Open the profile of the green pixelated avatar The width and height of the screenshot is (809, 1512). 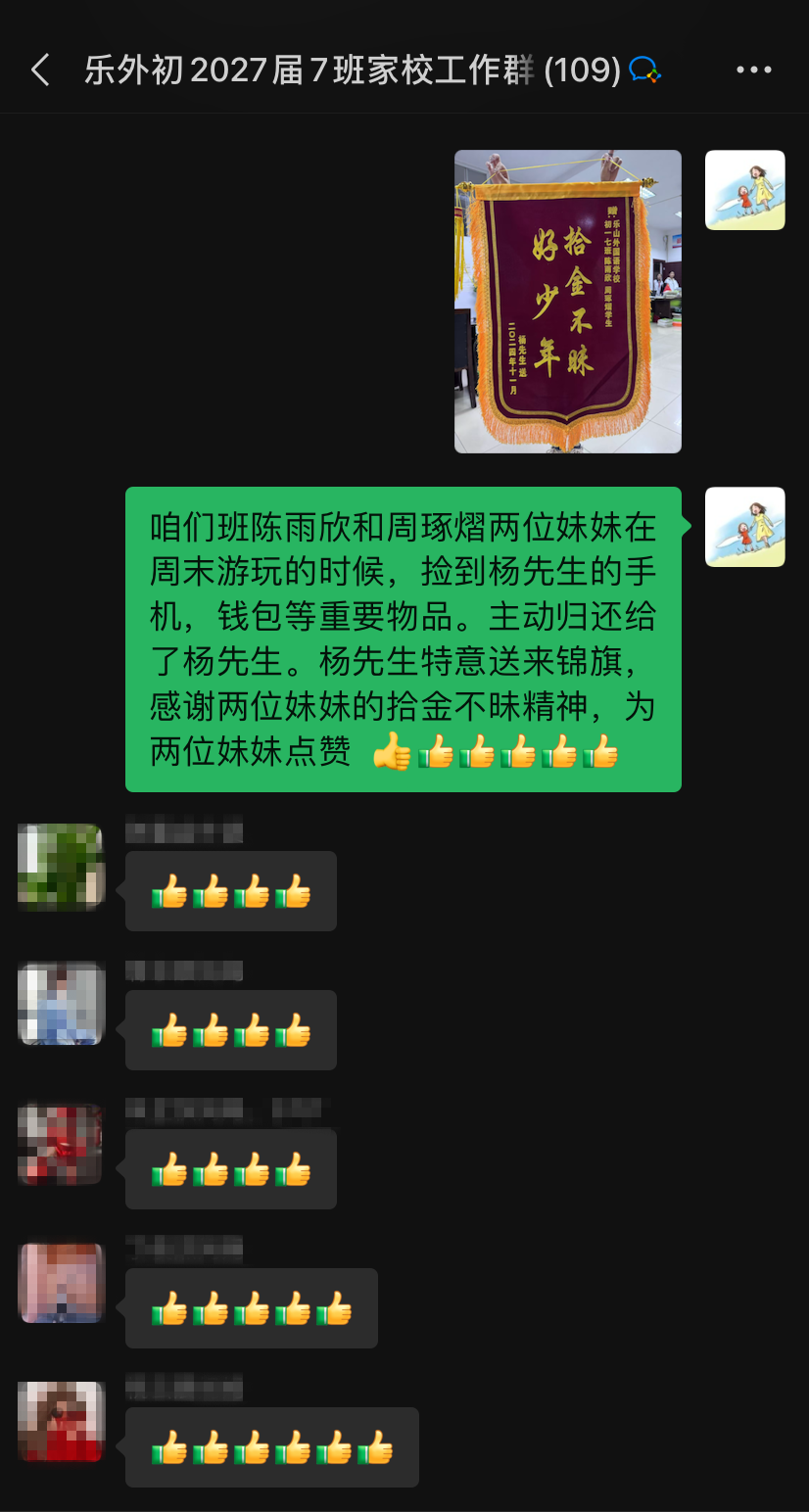click(61, 867)
